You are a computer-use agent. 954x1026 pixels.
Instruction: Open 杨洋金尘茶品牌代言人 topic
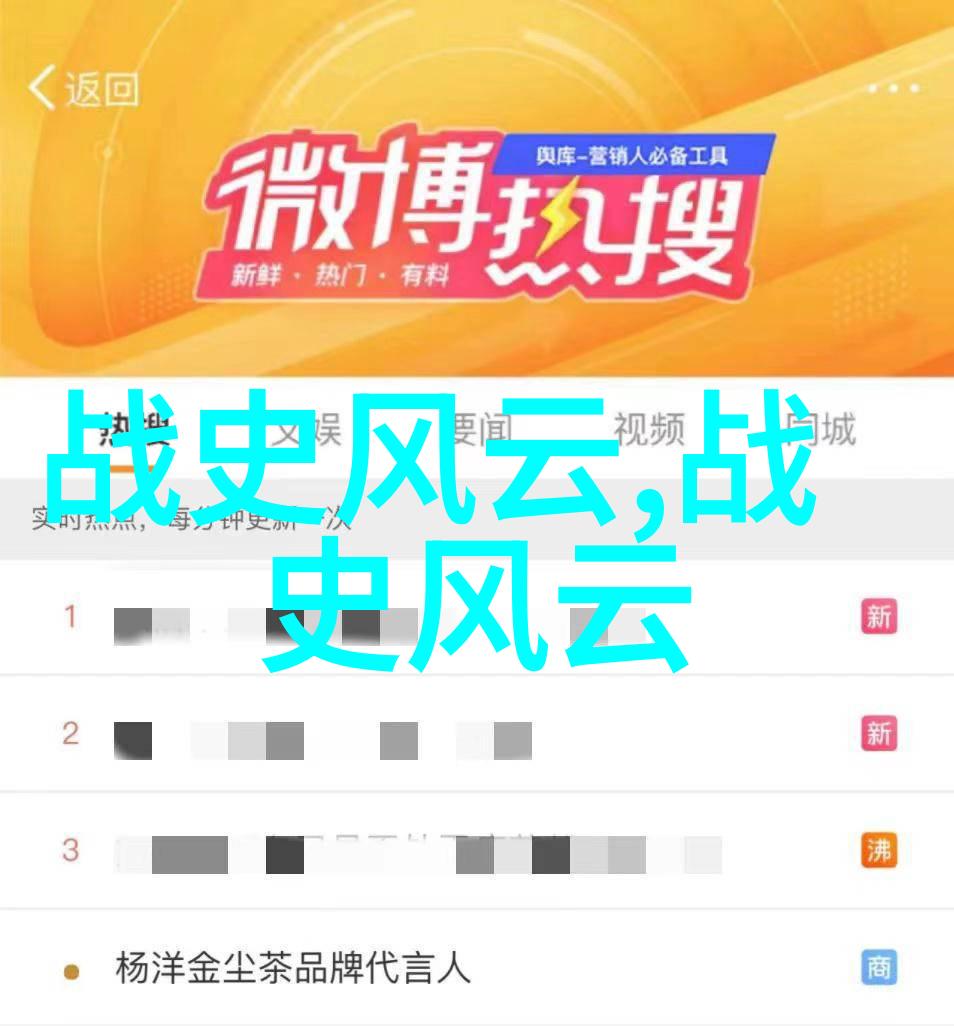(292, 968)
